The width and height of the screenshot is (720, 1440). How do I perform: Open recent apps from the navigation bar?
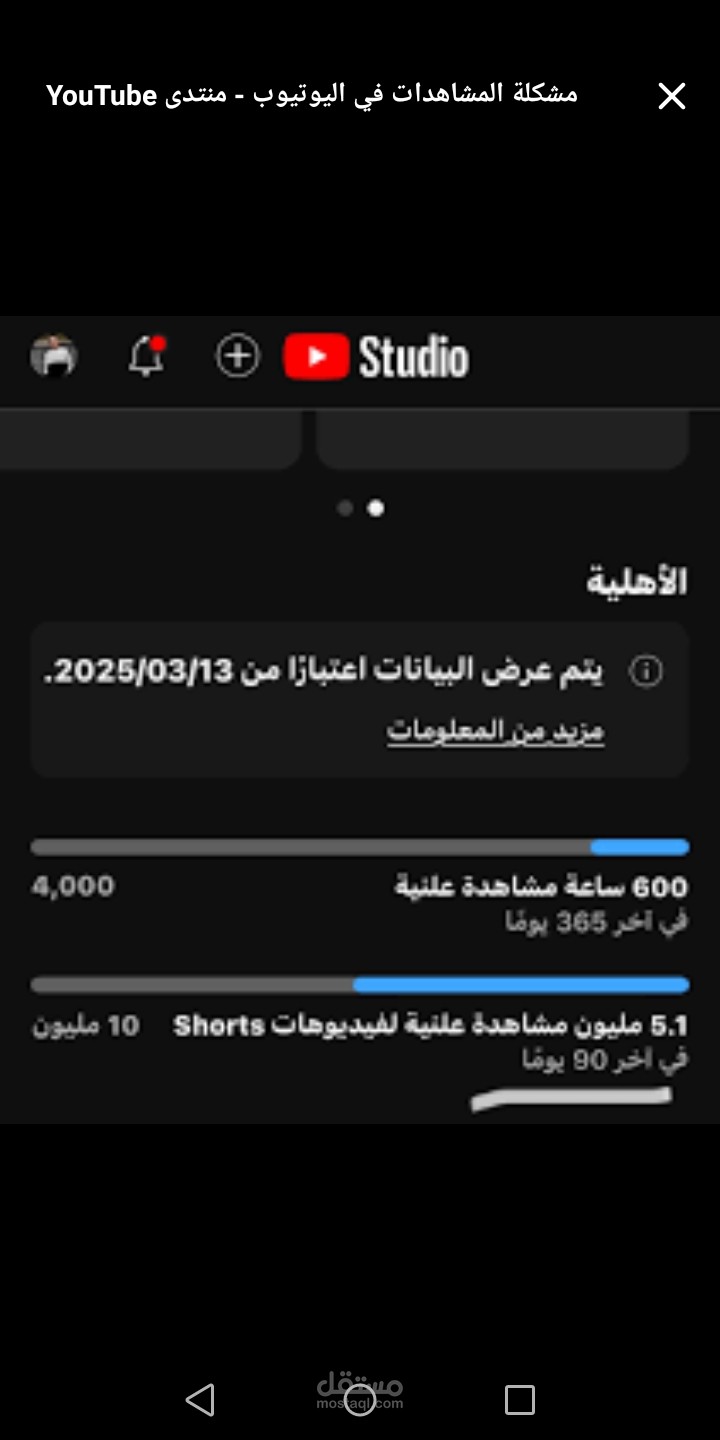coord(520,1399)
